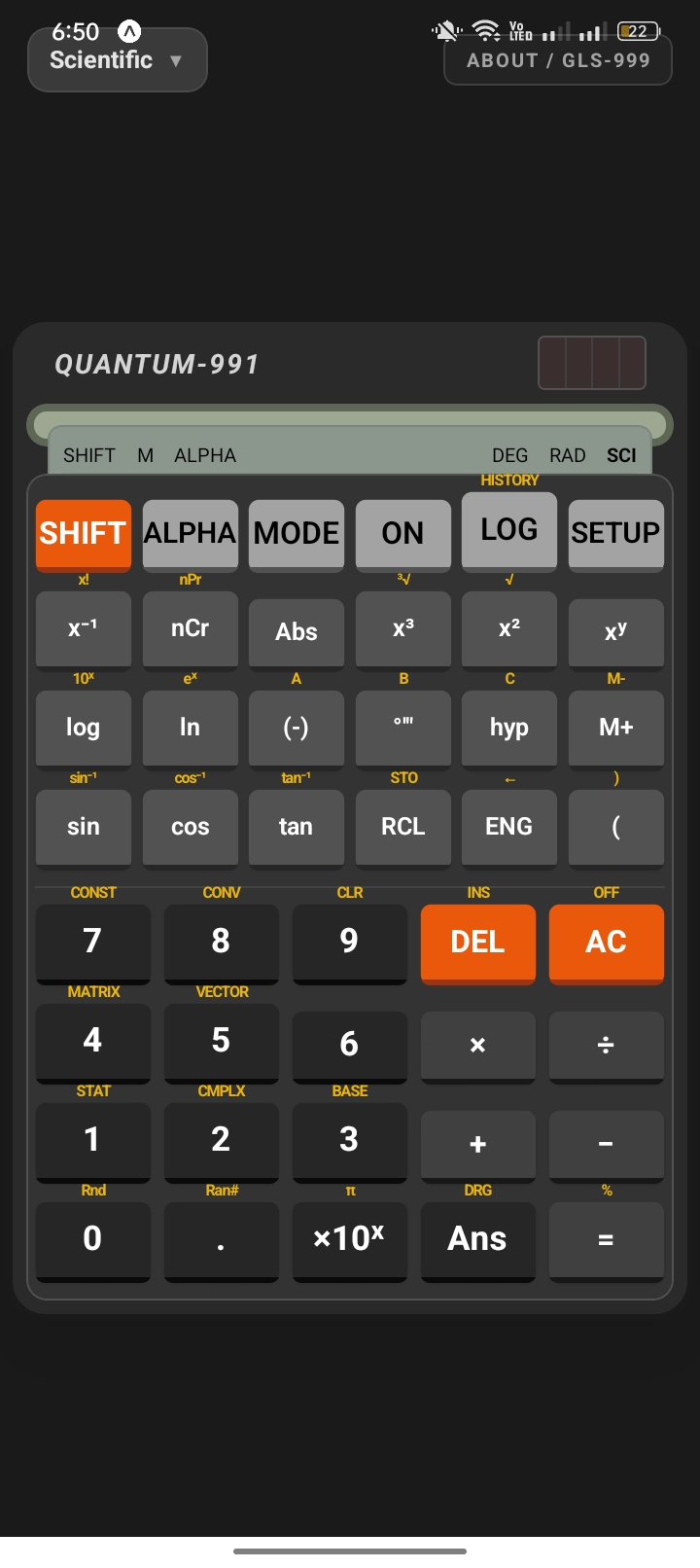Select the sin trigonometric key
This screenshot has width=700, height=1568.
[x=83, y=827]
